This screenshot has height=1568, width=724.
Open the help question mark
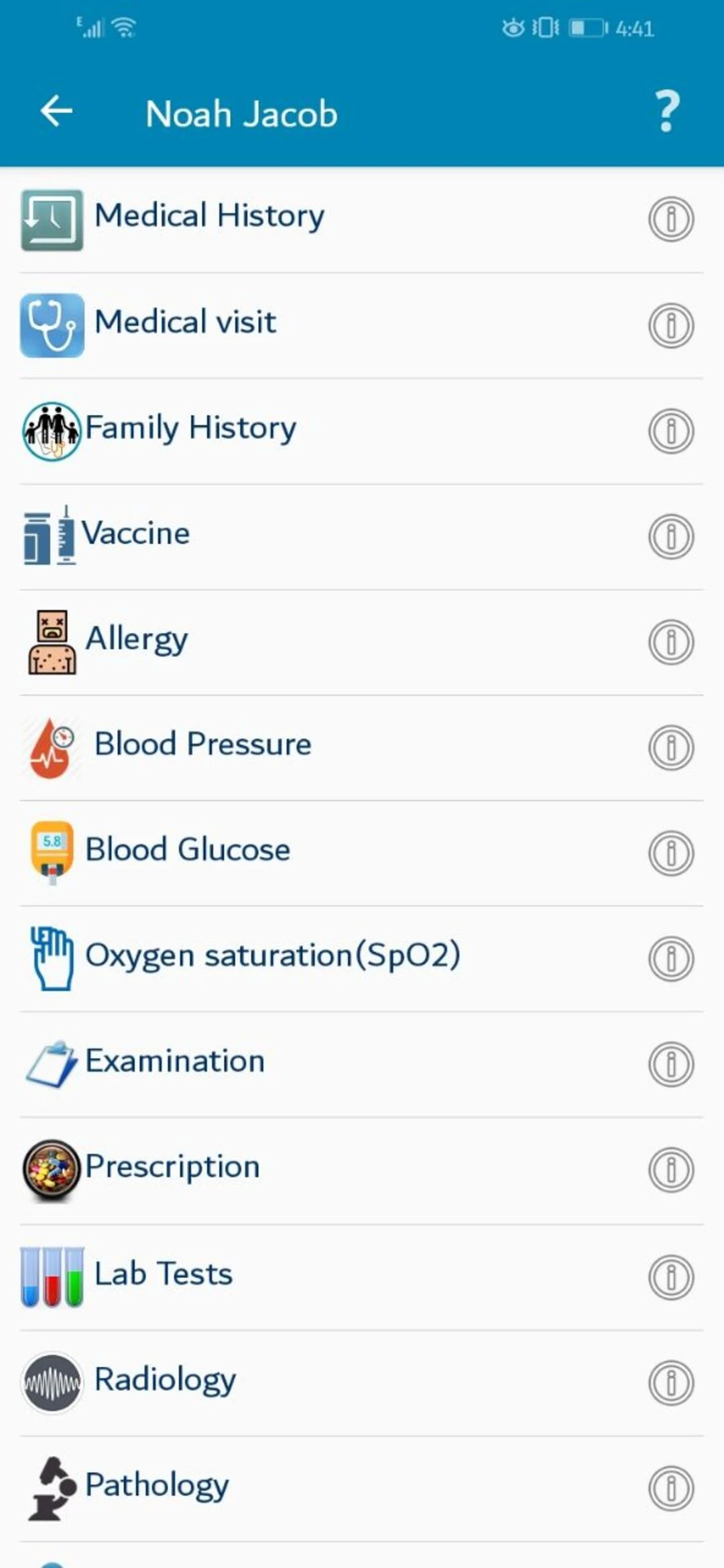(666, 111)
